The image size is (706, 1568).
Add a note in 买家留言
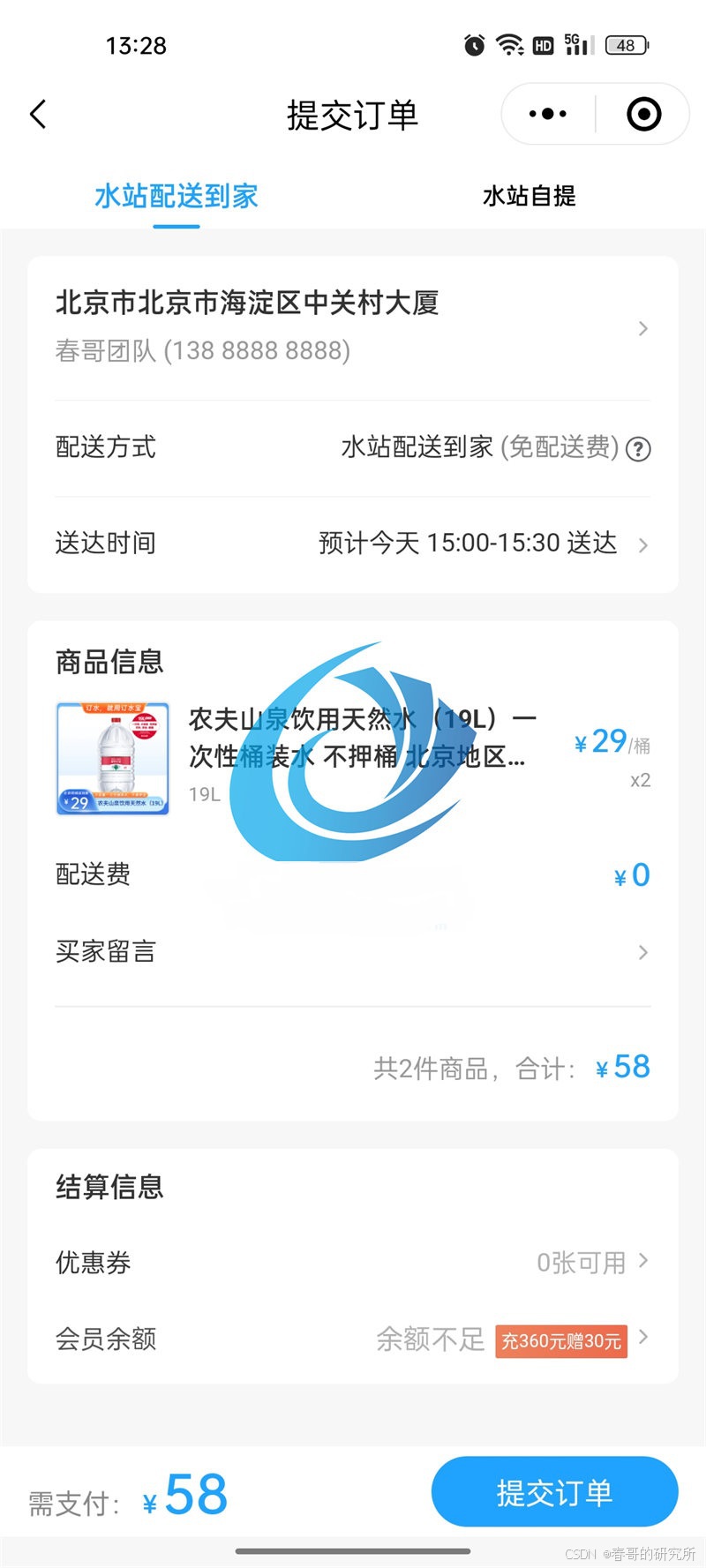(353, 952)
